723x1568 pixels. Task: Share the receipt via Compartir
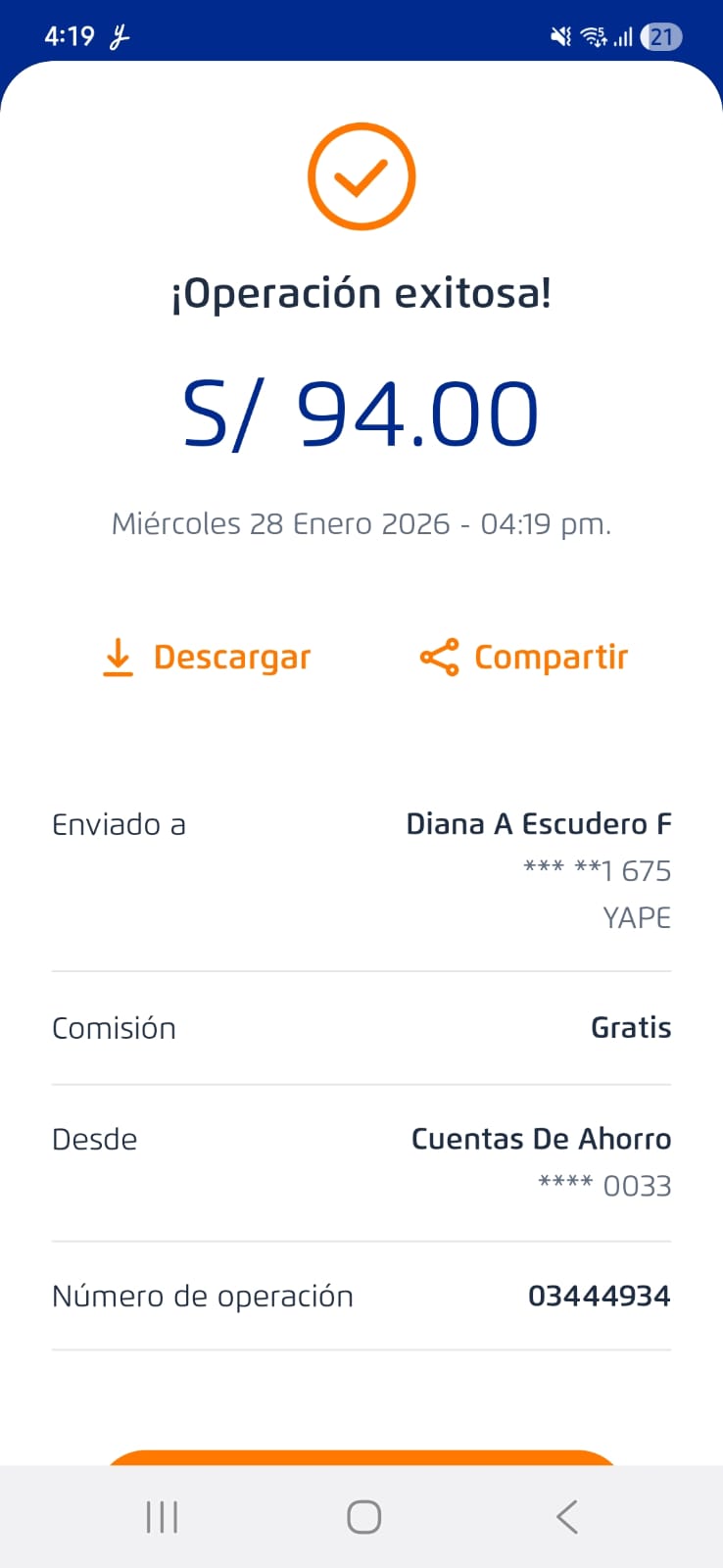pos(524,658)
